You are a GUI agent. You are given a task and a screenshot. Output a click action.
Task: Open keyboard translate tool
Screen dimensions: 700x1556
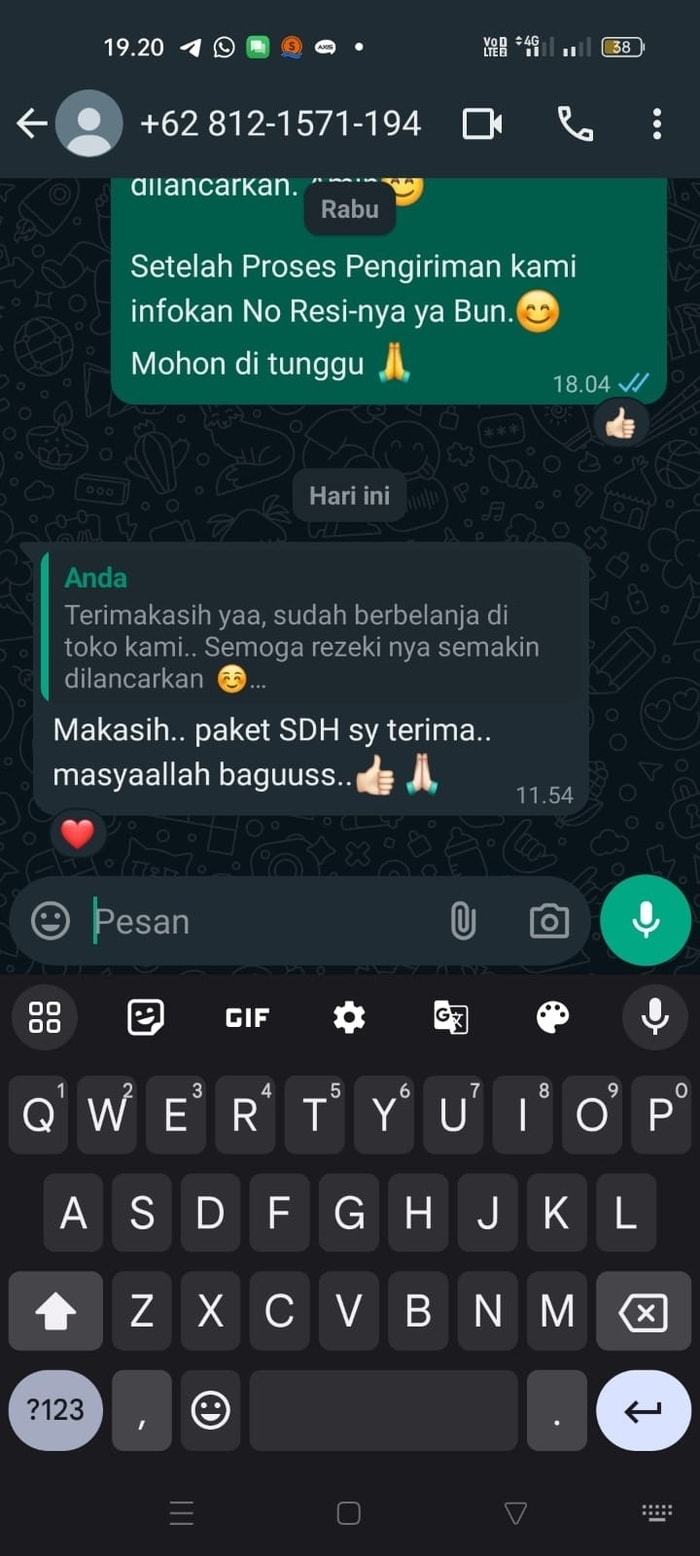450,1018
